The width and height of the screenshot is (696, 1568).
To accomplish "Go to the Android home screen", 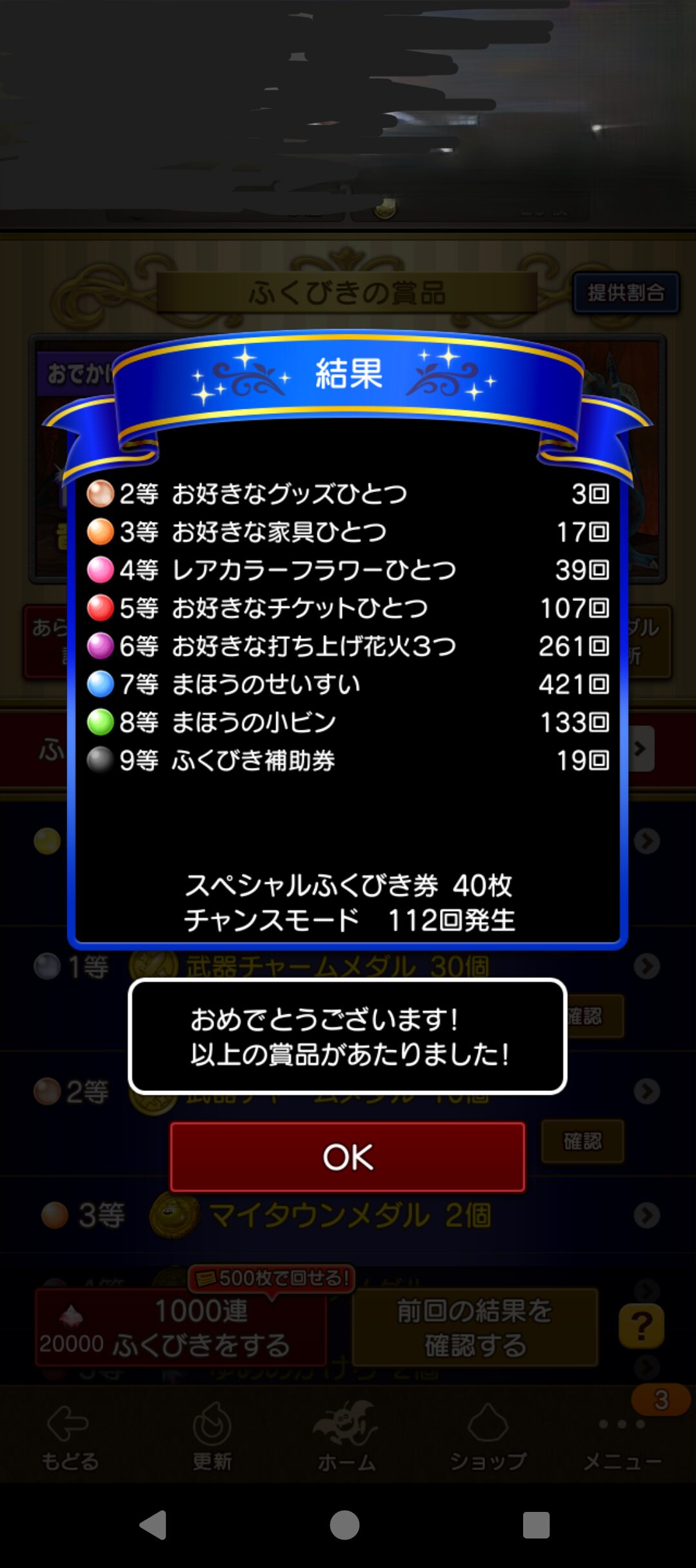I will click(344, 1525).
